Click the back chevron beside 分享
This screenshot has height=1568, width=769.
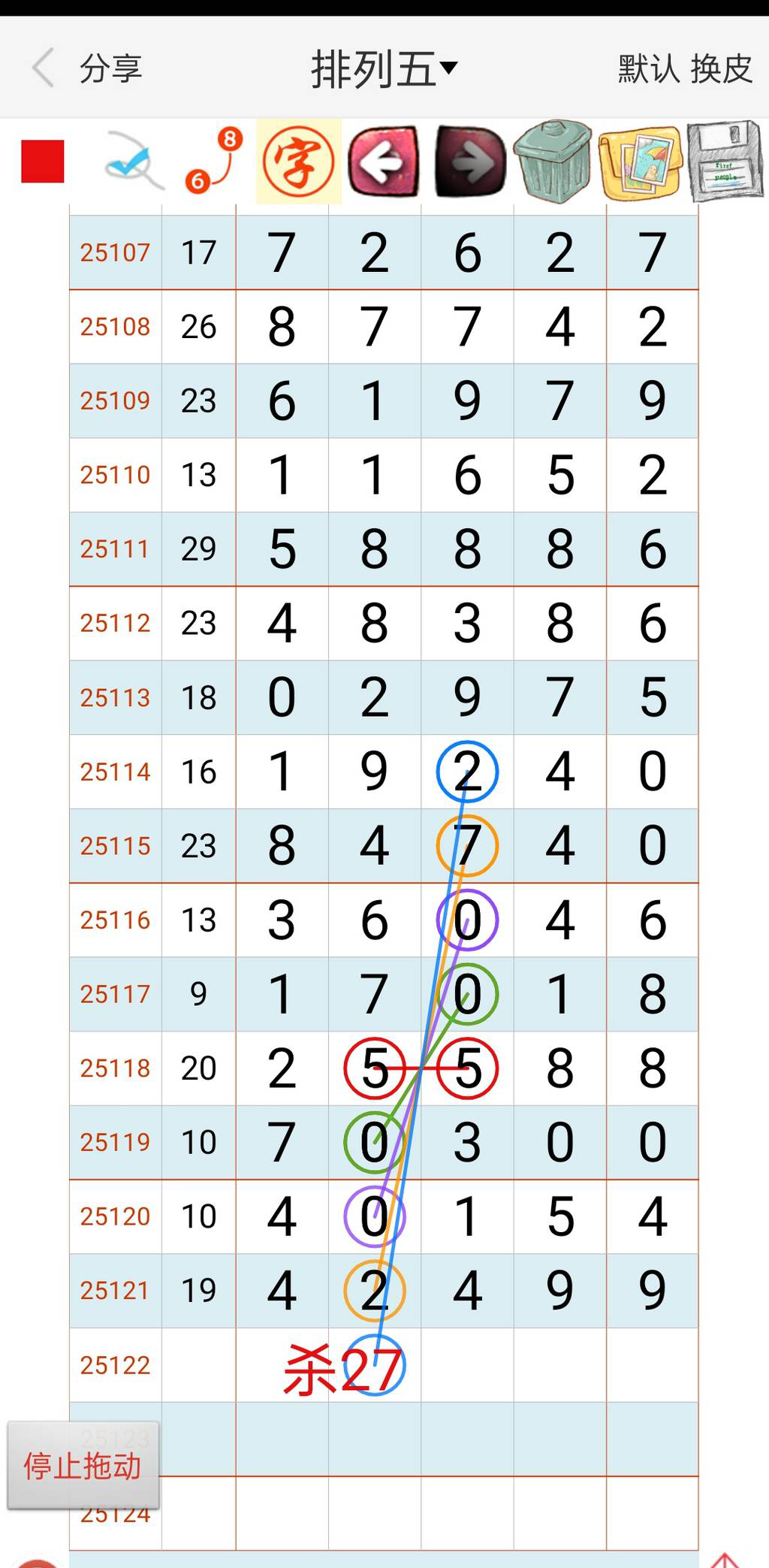[44, 68]
